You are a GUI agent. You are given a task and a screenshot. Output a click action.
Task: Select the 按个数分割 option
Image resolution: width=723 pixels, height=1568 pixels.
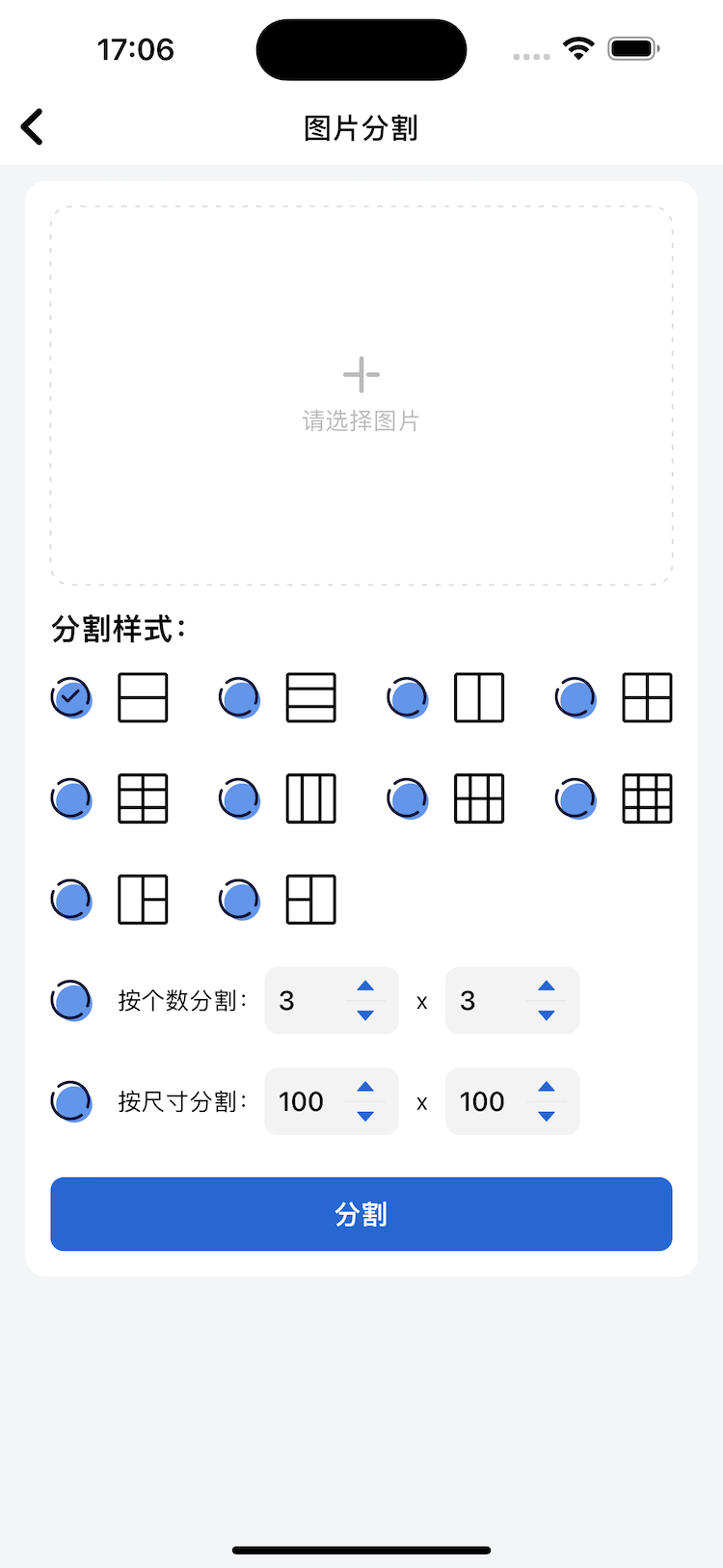tap(71, 1000)
